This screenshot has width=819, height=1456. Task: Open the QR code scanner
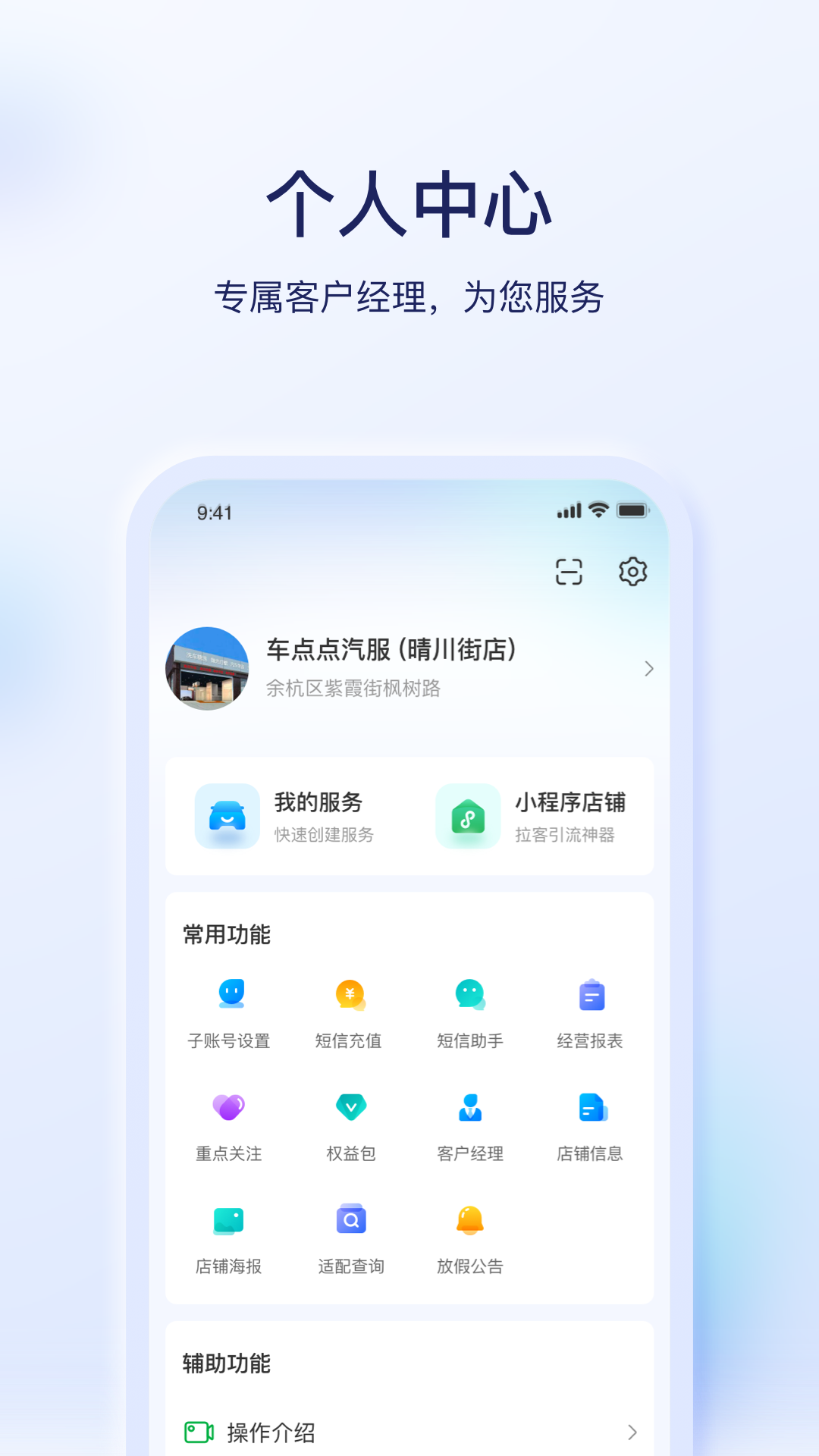[570, 573]
